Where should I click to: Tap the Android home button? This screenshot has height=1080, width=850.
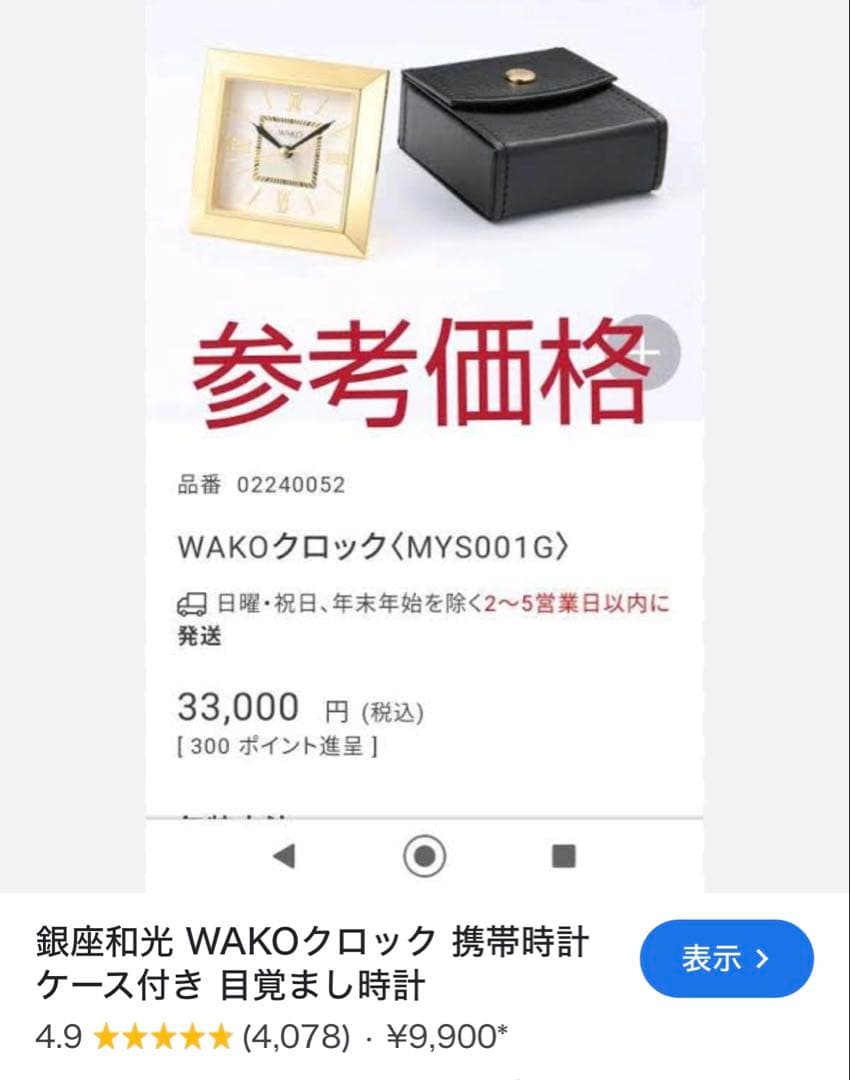point(424,855)
